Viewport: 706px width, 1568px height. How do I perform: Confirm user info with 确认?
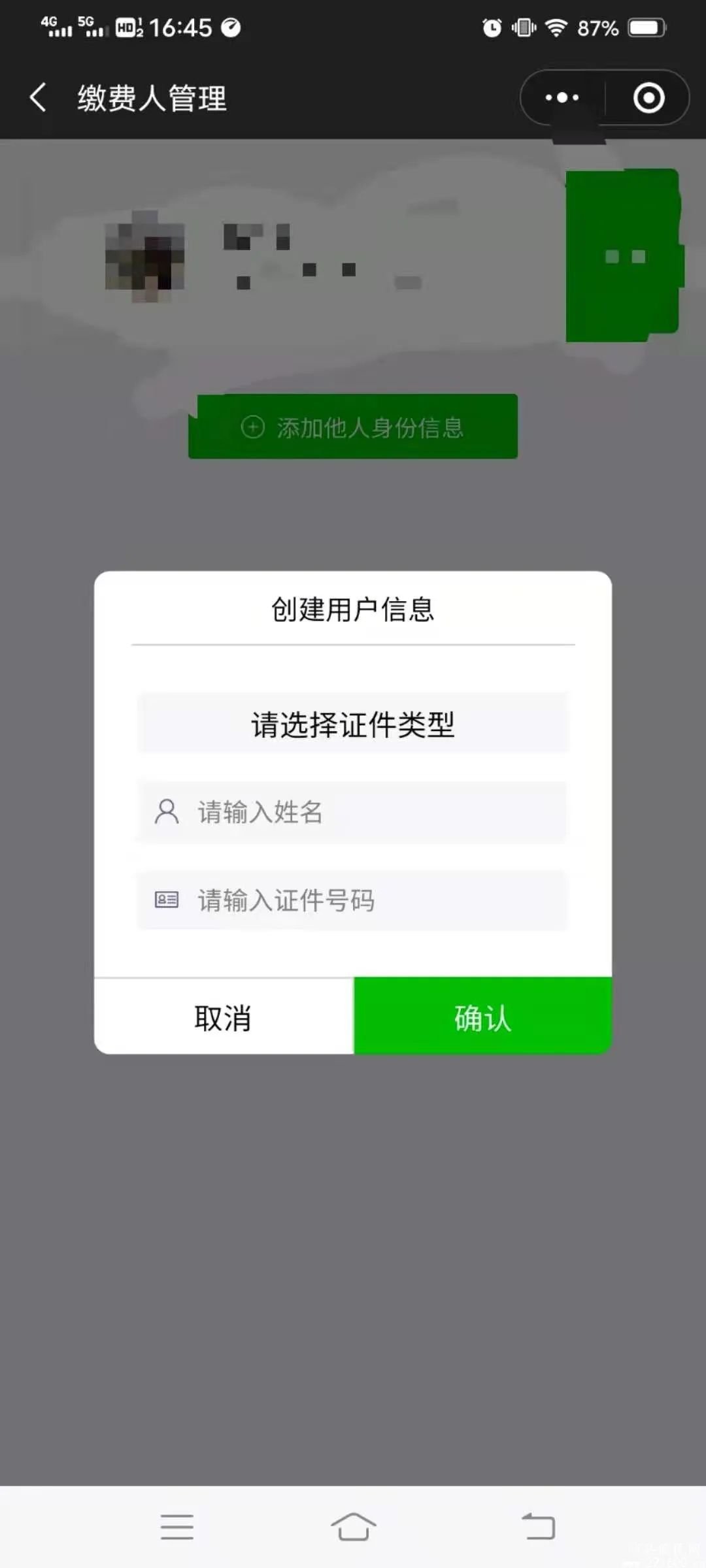coord(482,1017)
